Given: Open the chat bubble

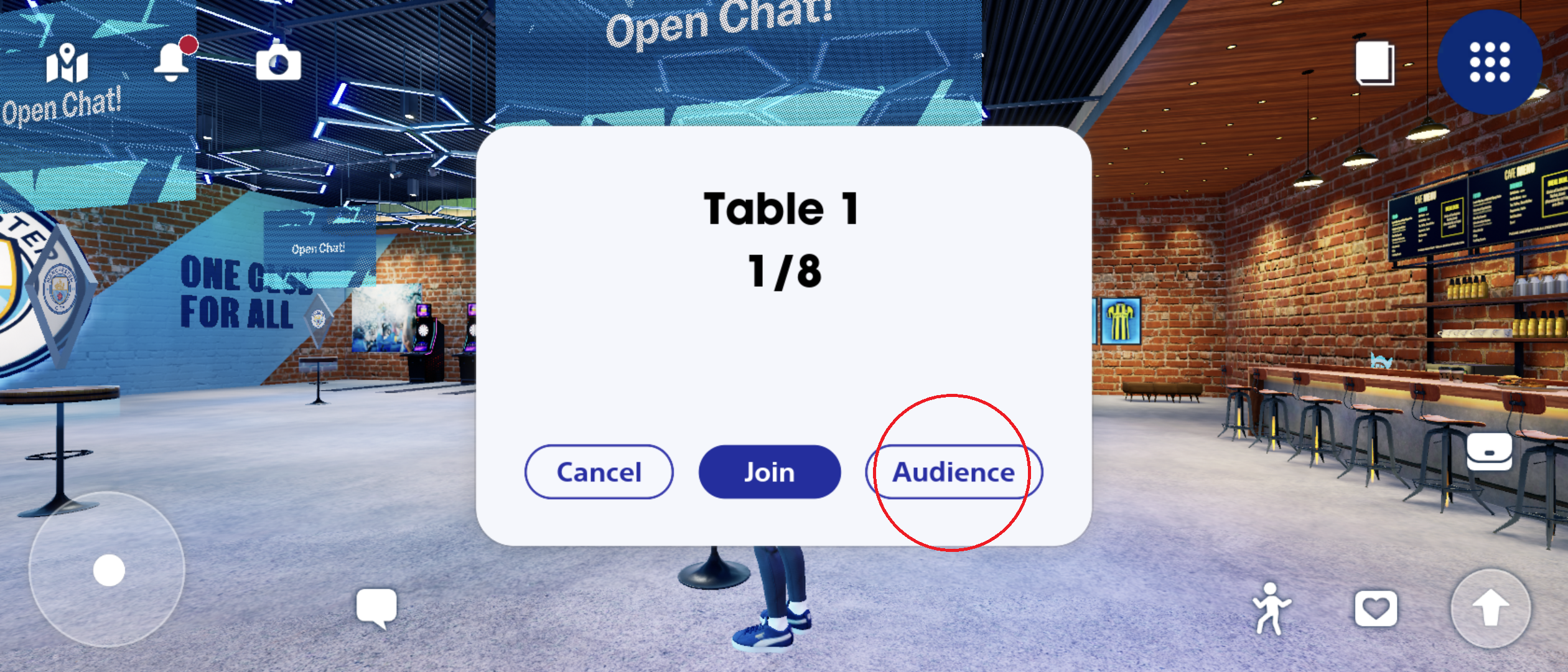Looking at the screenshot, I should [x=376, y=608].
